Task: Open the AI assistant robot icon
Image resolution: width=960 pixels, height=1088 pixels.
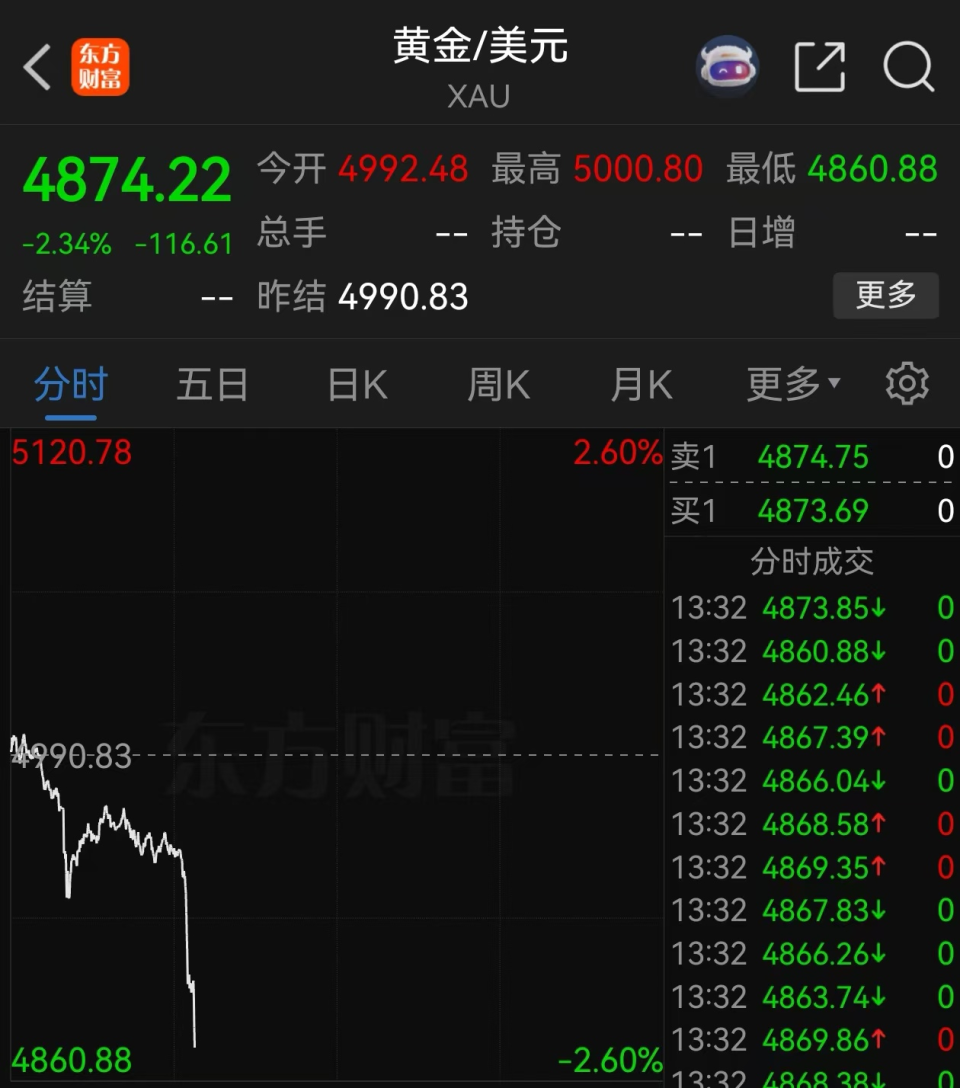Action: click(x=727, y=66)
